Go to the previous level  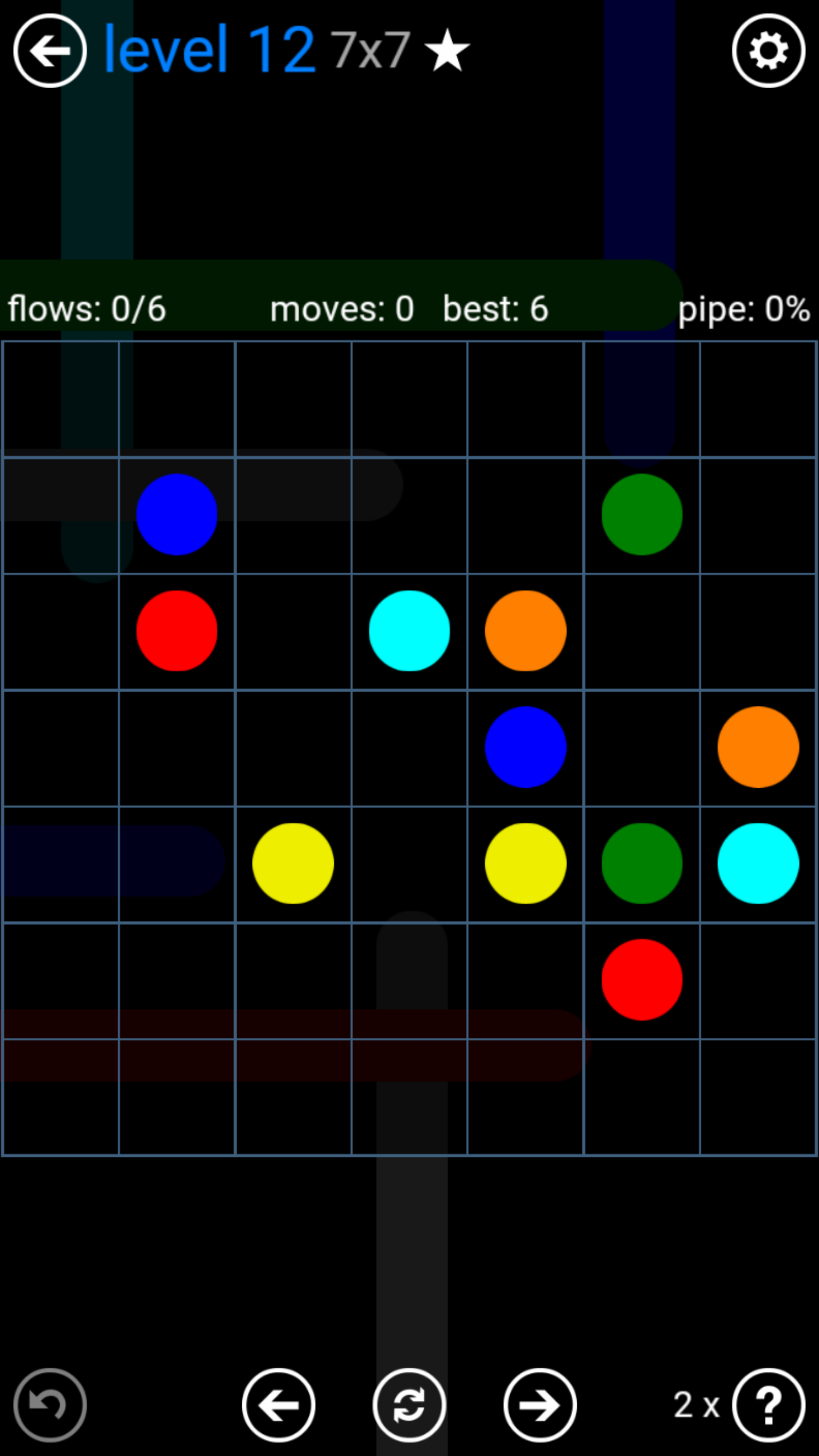point(279,1405)
